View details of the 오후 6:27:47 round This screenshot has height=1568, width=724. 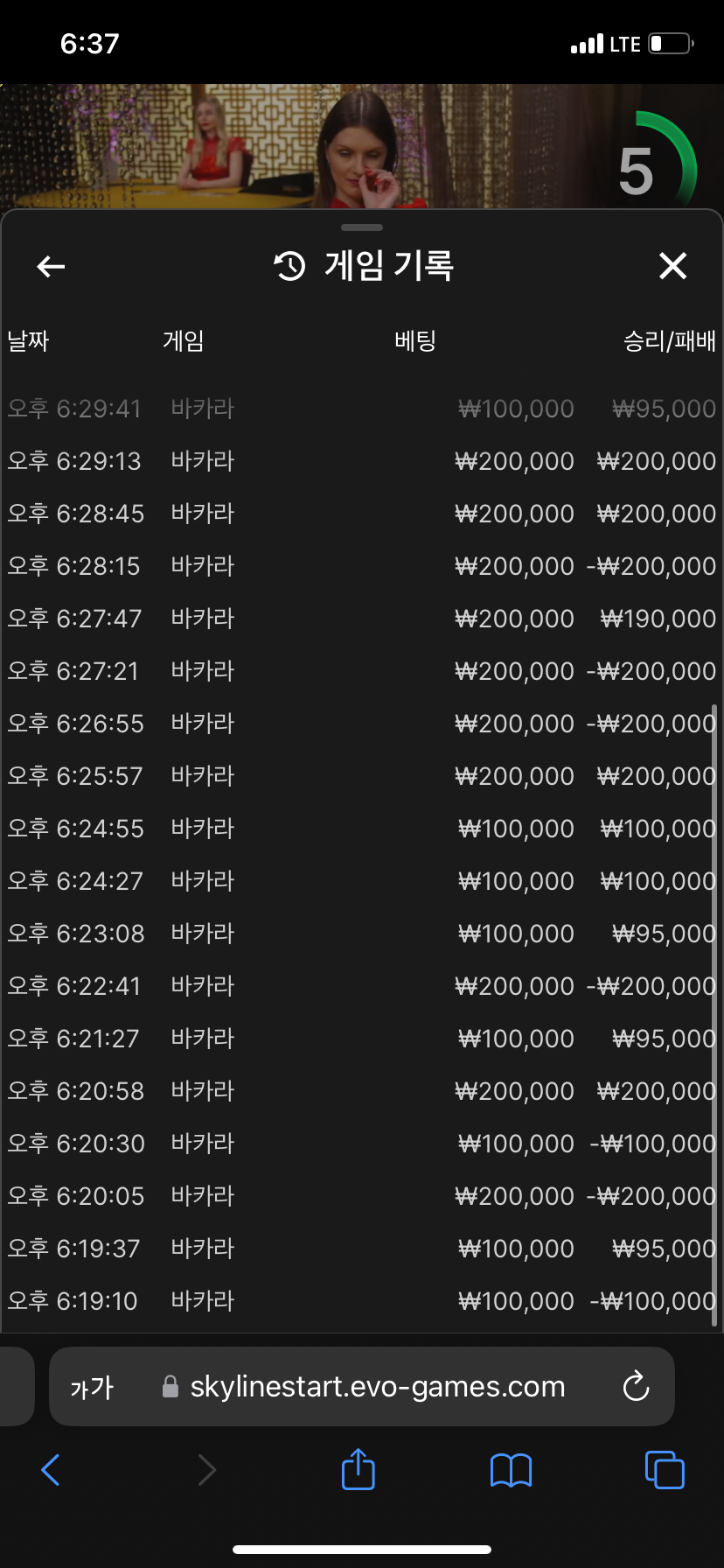coord(361,619)
